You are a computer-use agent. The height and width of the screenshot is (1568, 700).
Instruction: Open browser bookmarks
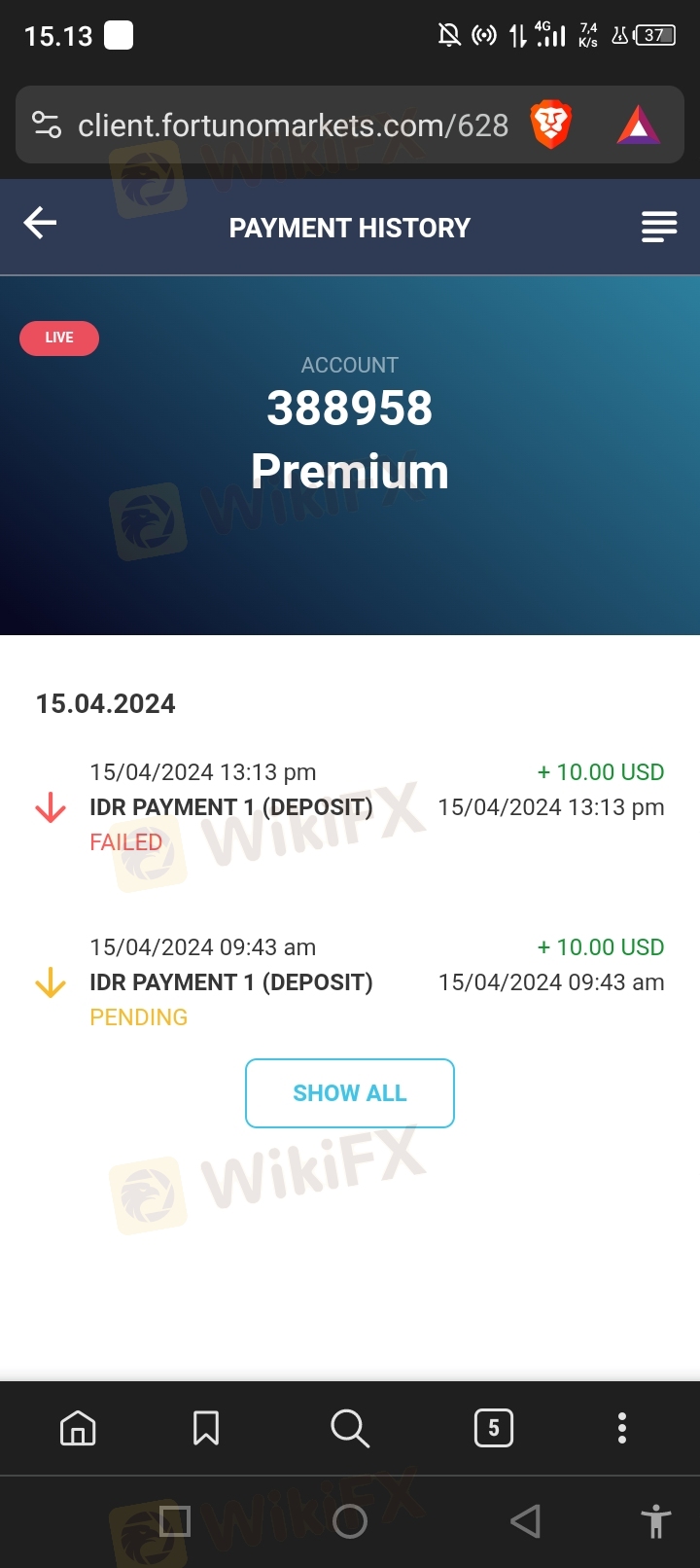tap(206, 1428)
